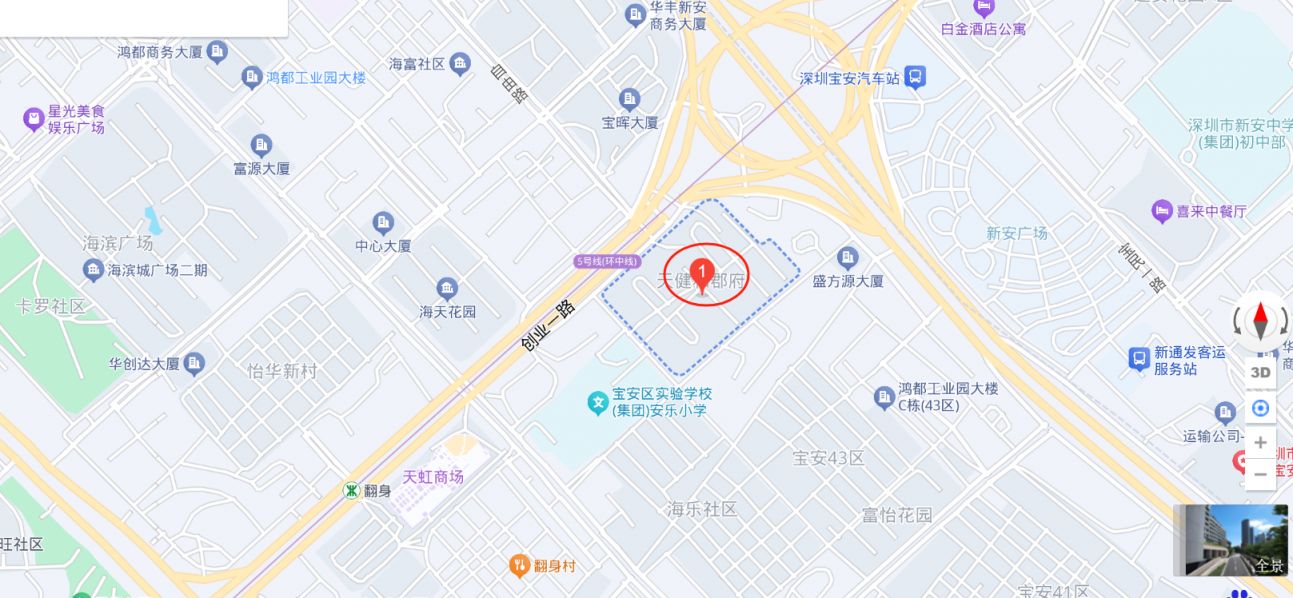Zoom in using the plus button
This screenshot has height=598, width=1293.
(x=1261, y=442)
